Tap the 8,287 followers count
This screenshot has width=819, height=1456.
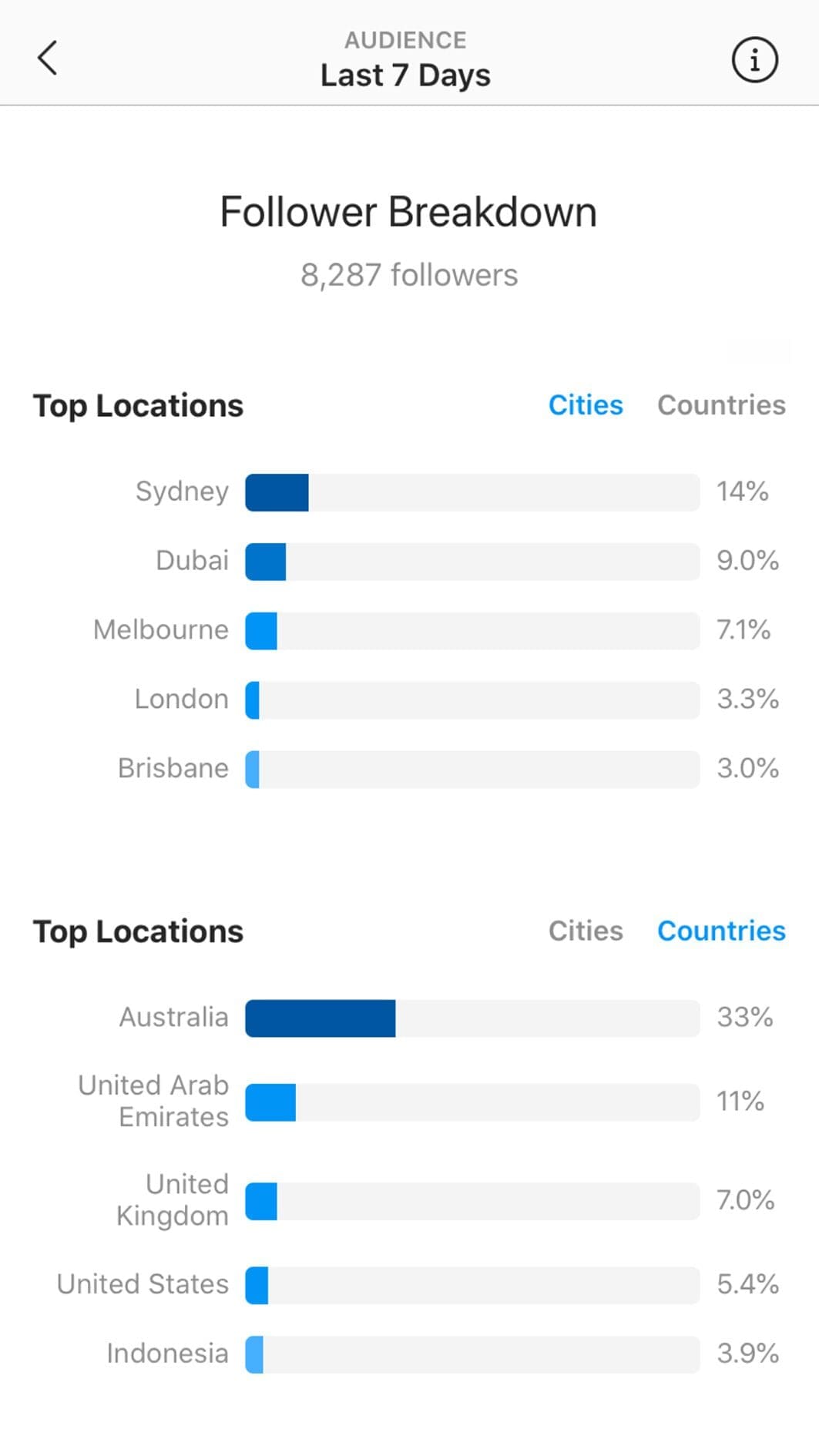(409, 274)
